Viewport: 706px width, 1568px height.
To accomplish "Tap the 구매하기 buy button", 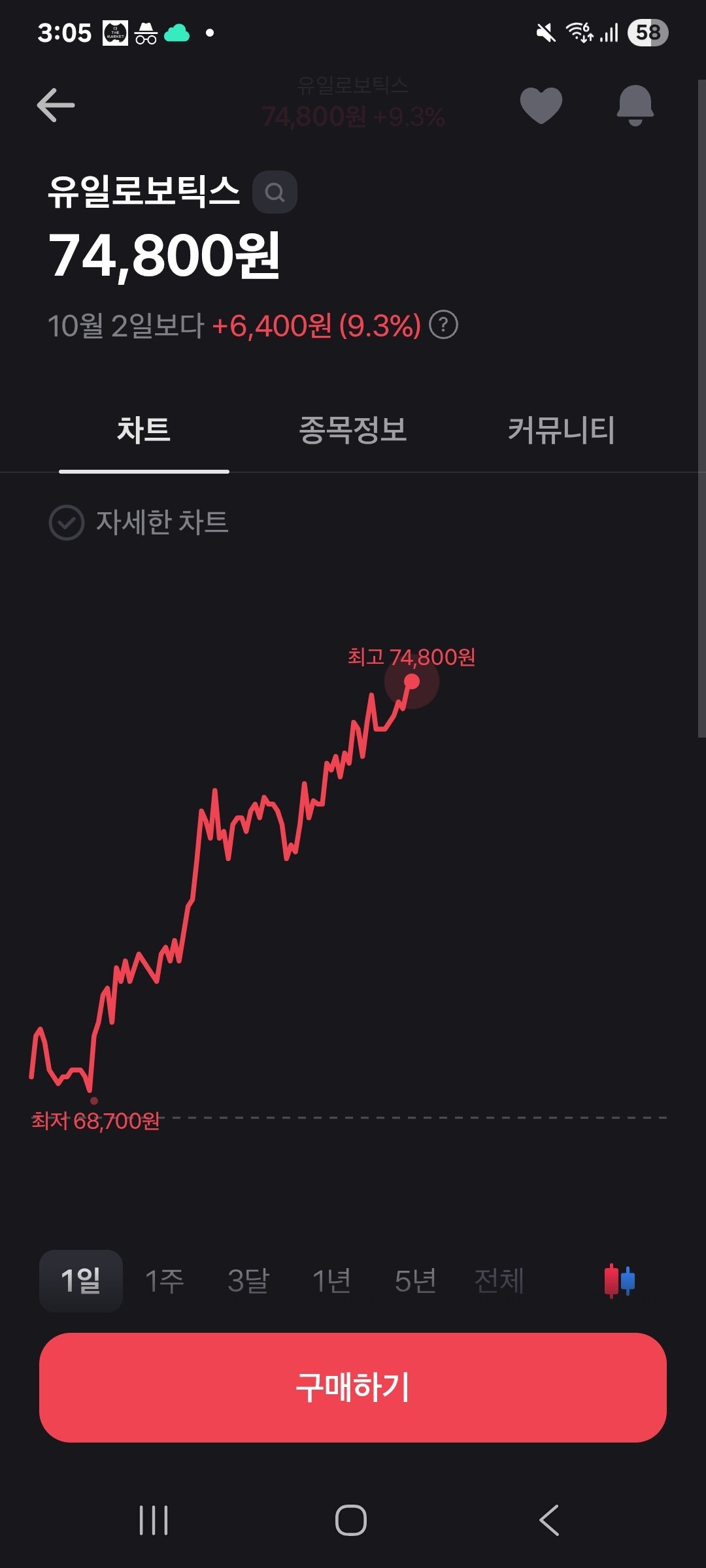I will coord(353,1387).
